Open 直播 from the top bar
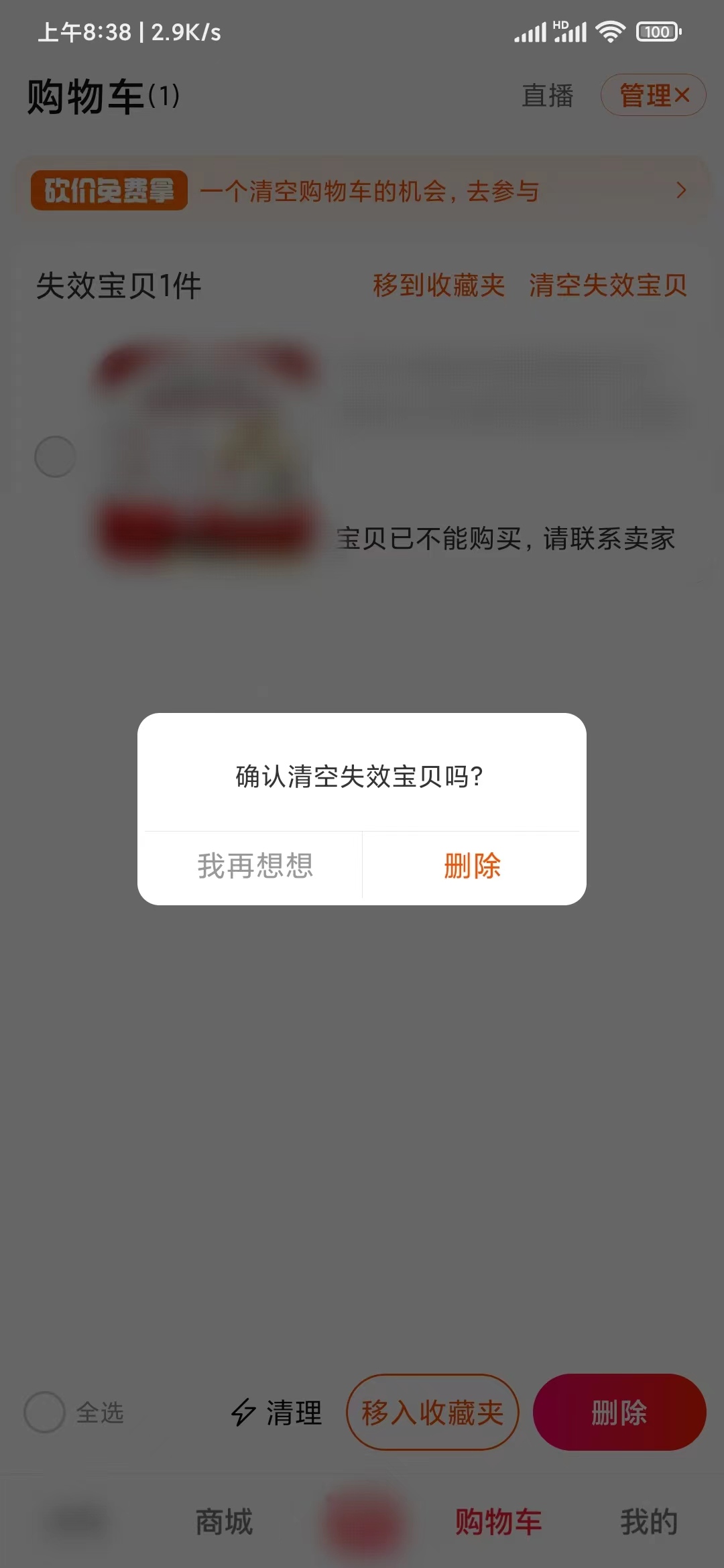 pyautogui.click(x=547, y=96)
